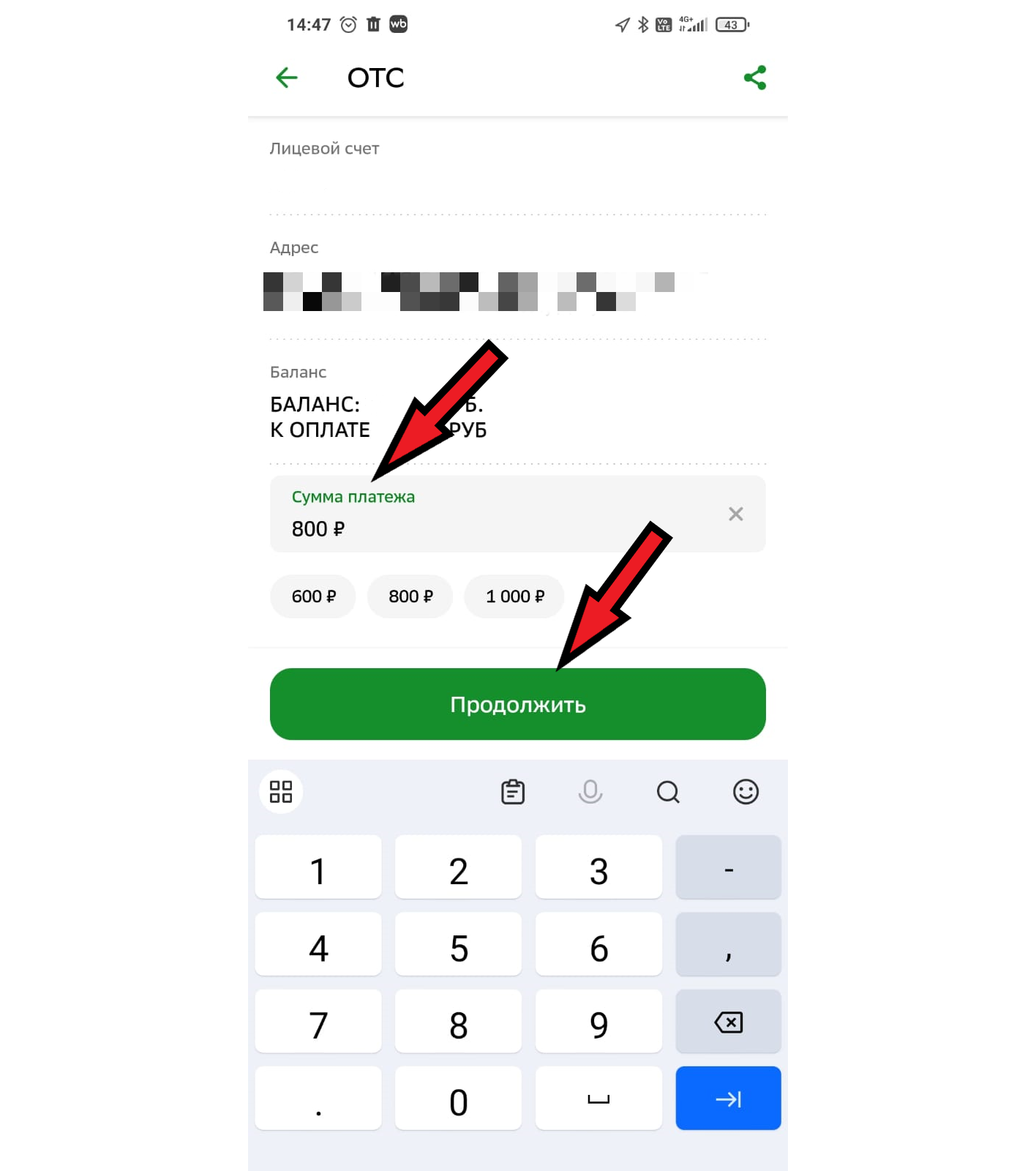The width and height of the screenshot is (1036, 1171).
Task: Open the keyboard tools grid menu
Action: coord(281,792)
